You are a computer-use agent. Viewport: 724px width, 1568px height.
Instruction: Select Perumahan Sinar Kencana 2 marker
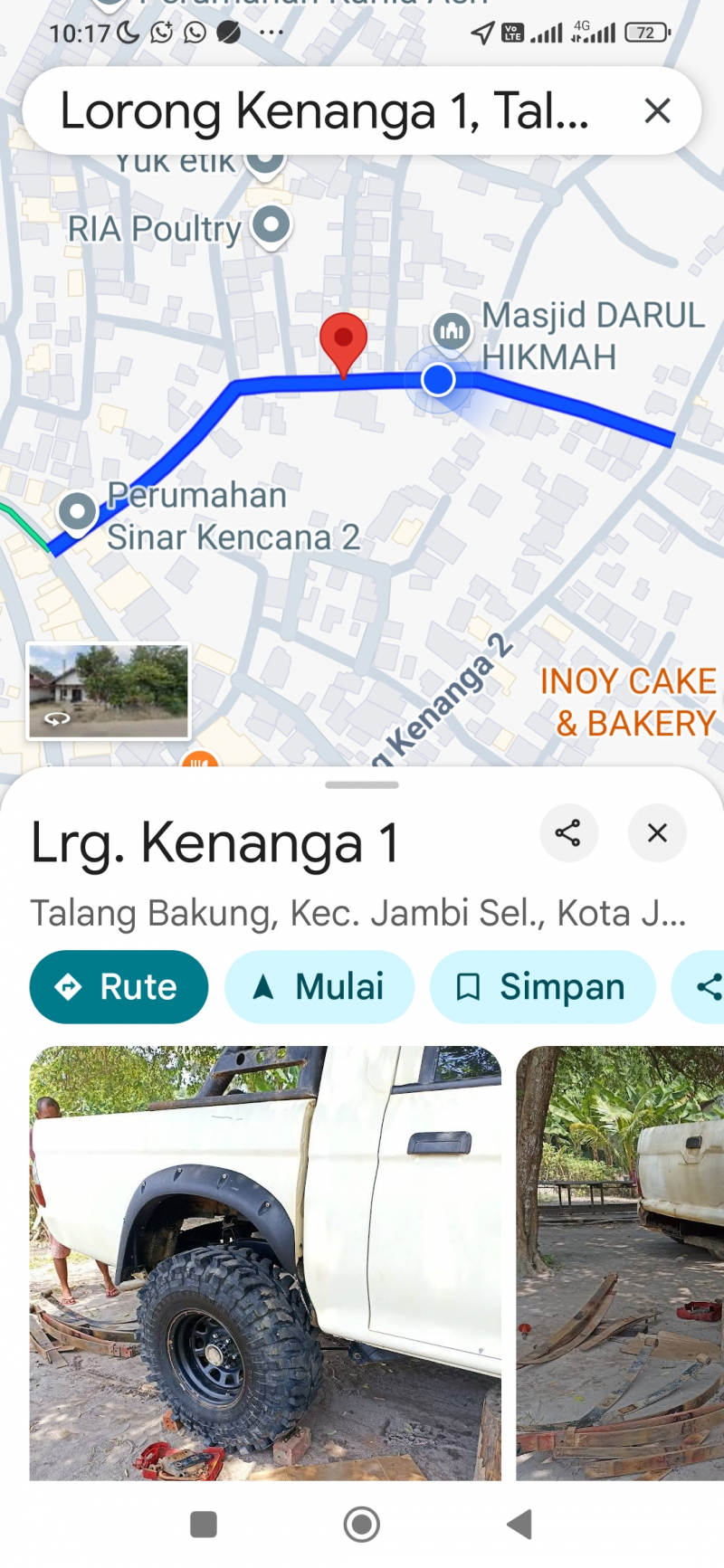pos(78,511)
